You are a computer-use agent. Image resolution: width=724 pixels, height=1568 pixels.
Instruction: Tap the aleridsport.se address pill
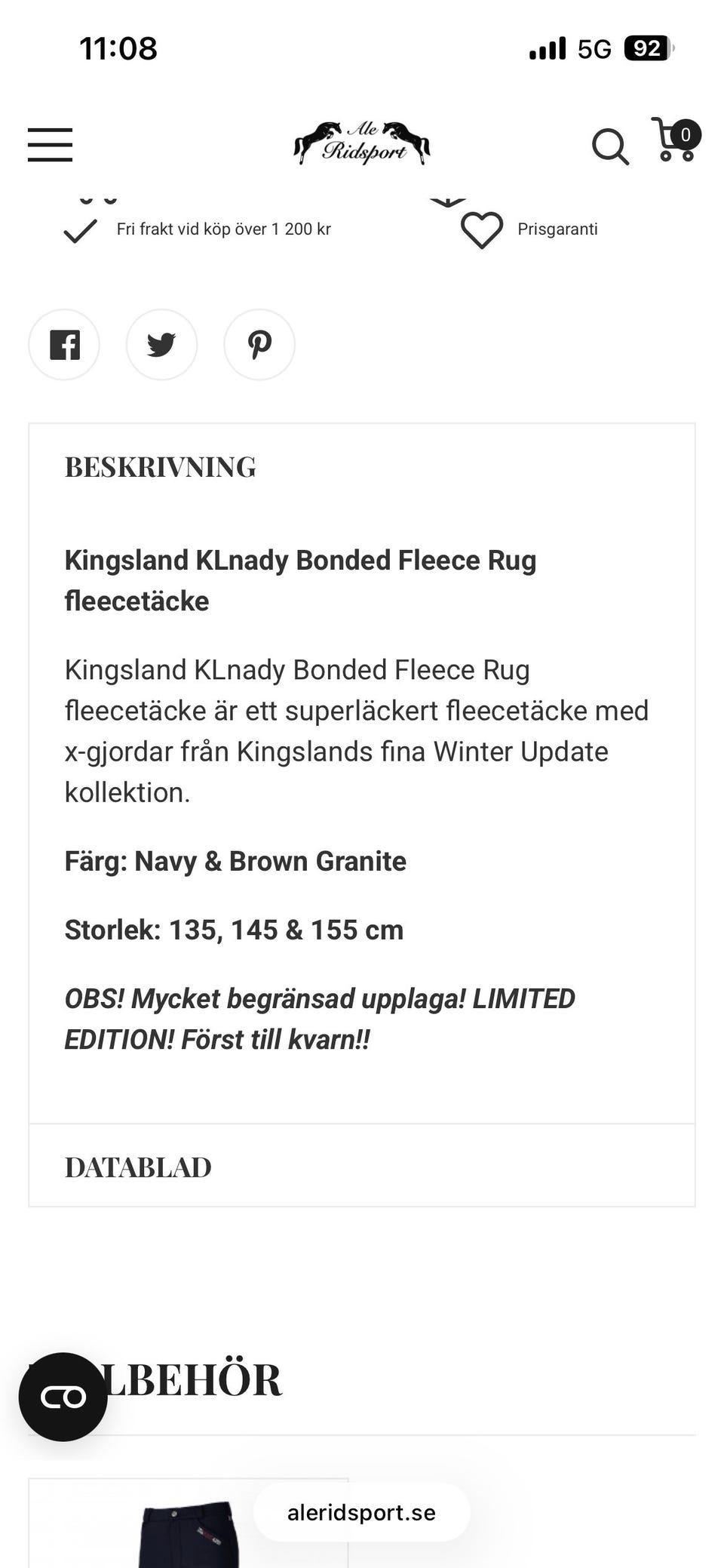[x=361, y=1512]
